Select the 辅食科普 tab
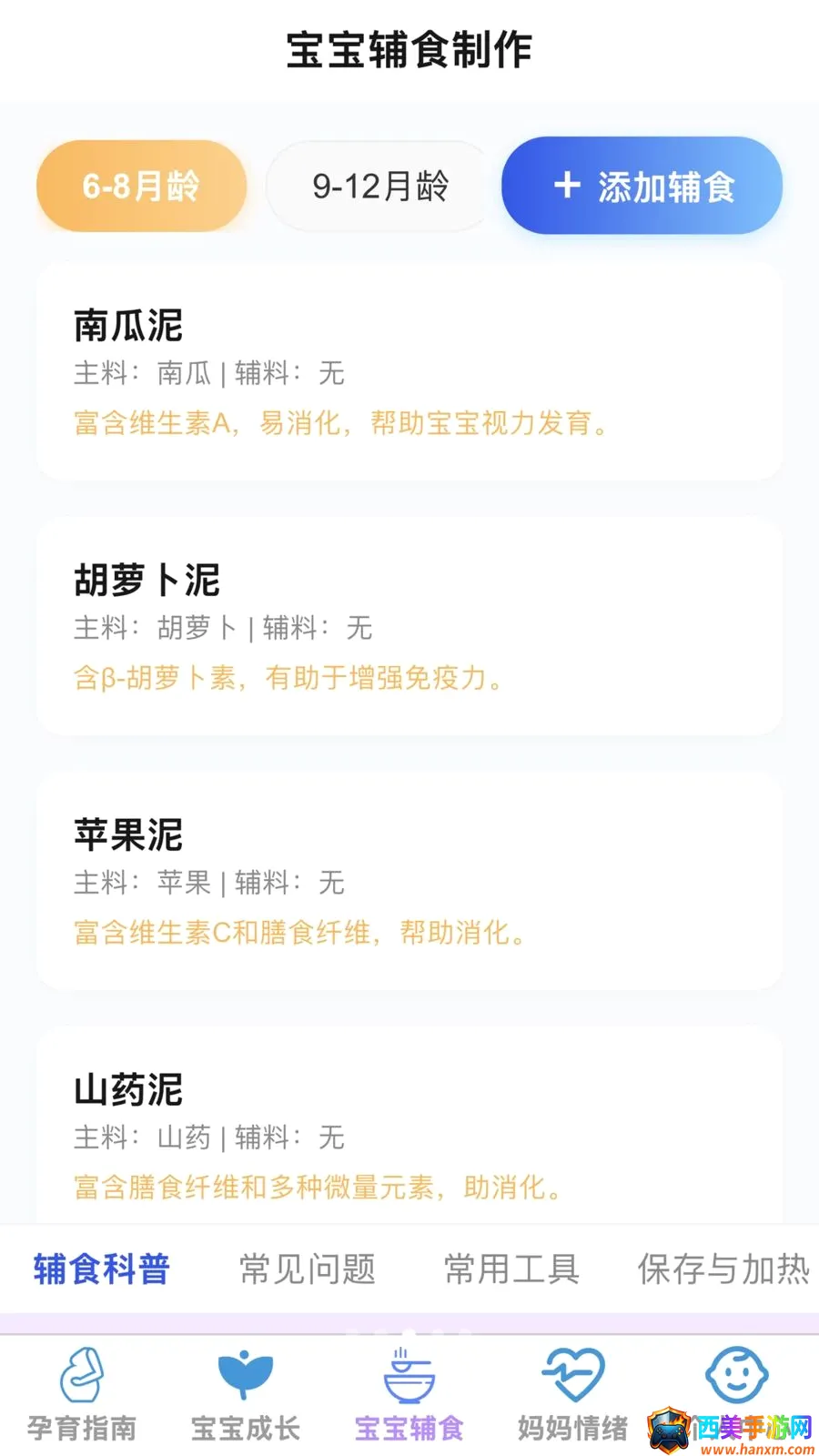This screenshot has width=819, height=1456. [x=102, y=1269]
